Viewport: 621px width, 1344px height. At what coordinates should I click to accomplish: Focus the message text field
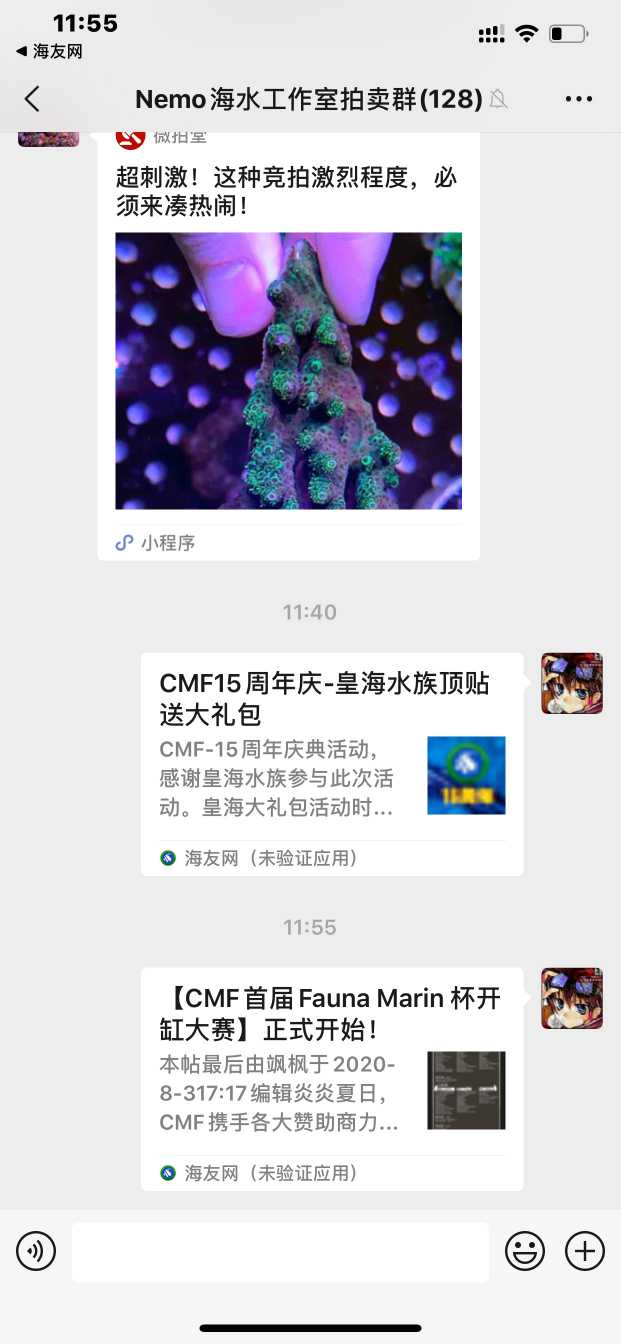pos(280,1251)
